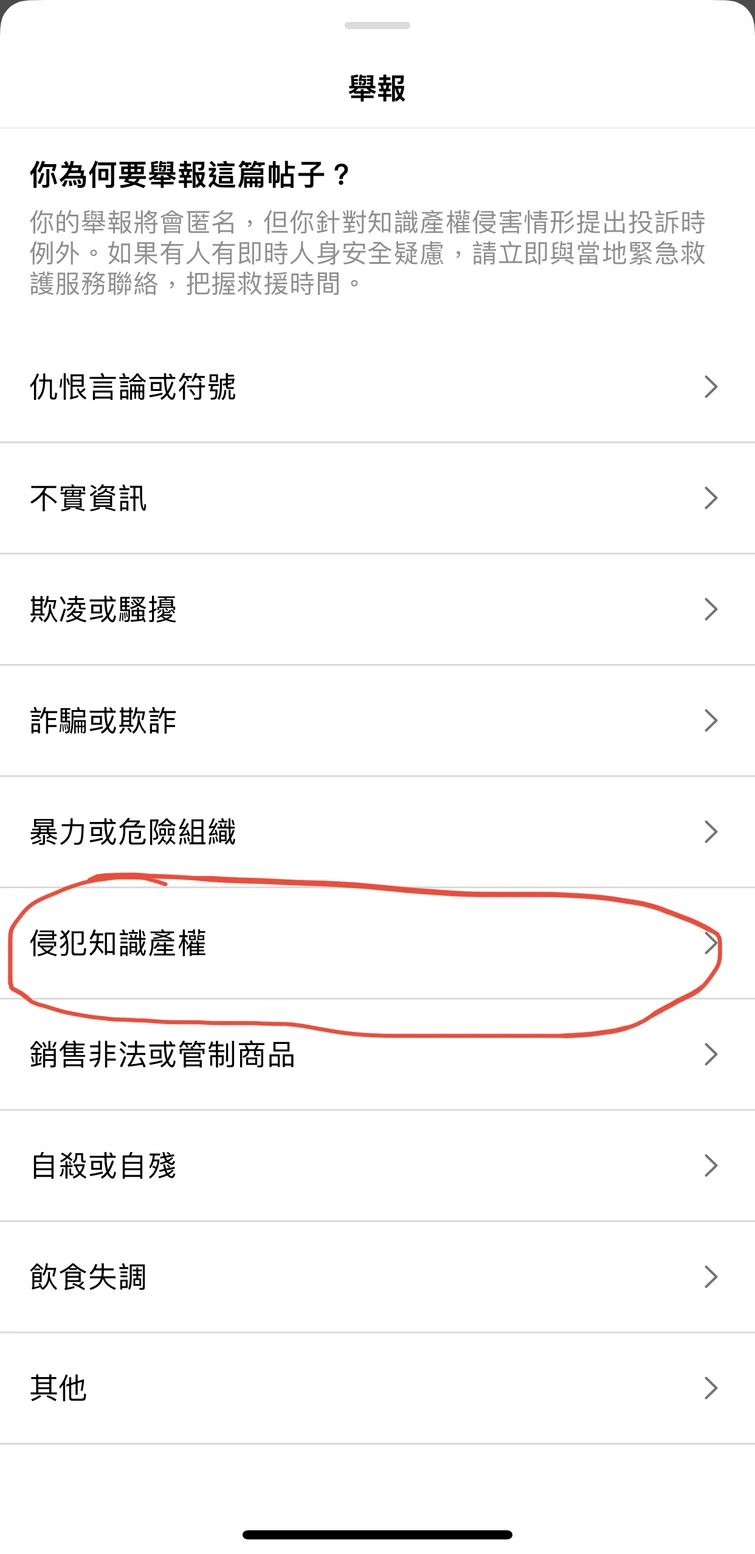This screenshot has width=755, height=1554.
Task: Report for 欺凌或騷擾
Action: point(104,609)
